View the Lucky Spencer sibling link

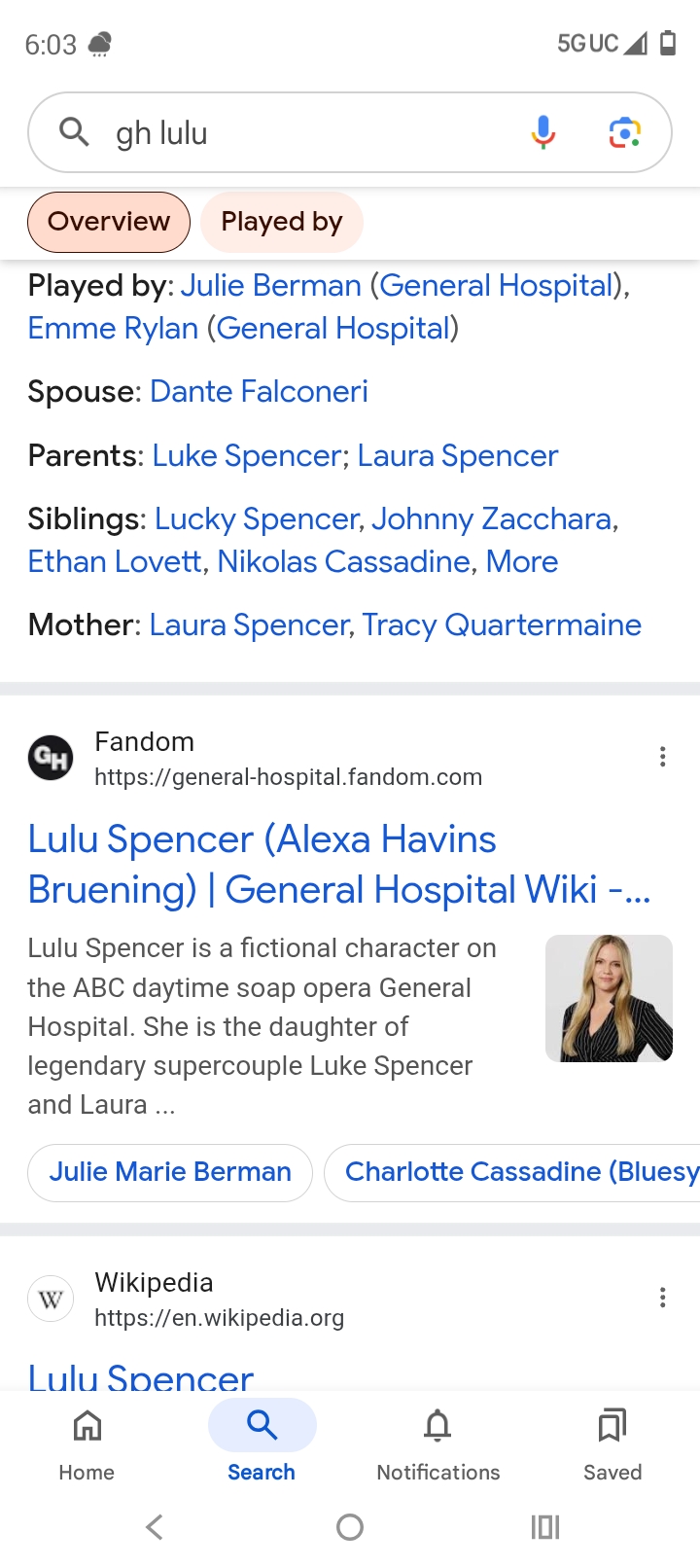[257, 518]
